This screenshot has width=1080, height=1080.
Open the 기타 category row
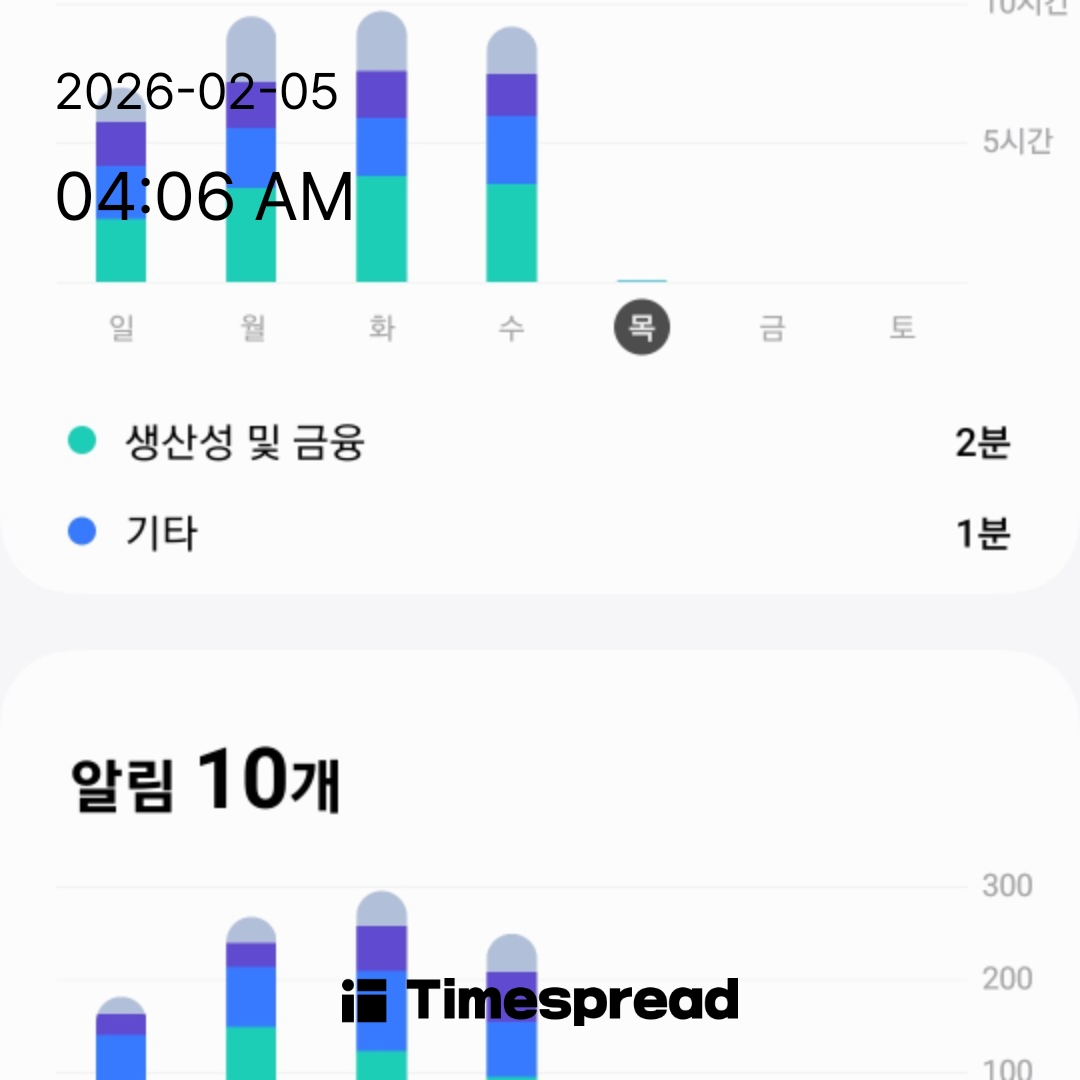pyautogui.click(x=540, y=533)
